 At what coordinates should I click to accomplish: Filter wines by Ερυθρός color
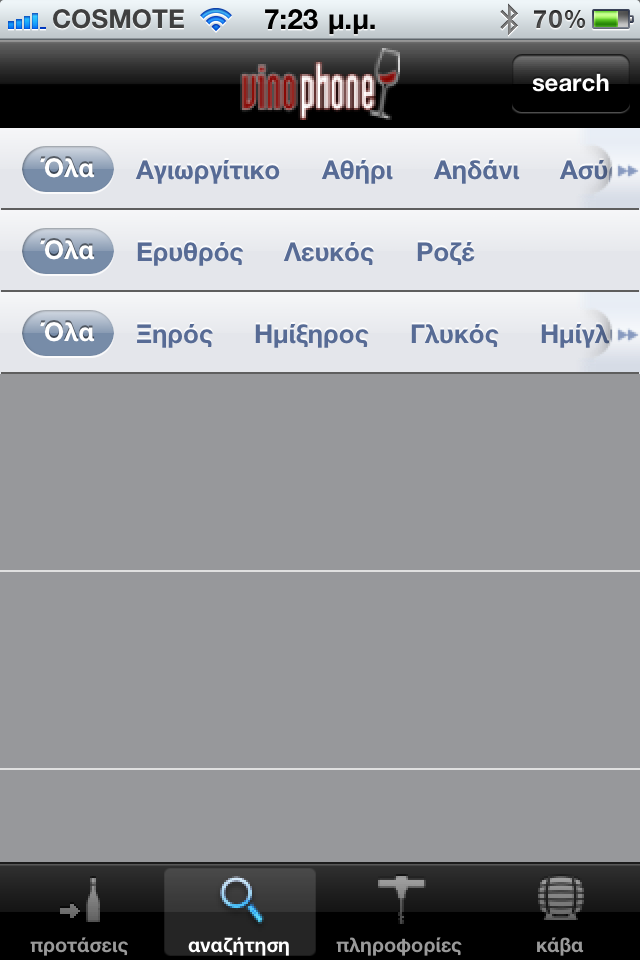click(x=189, y=253)
